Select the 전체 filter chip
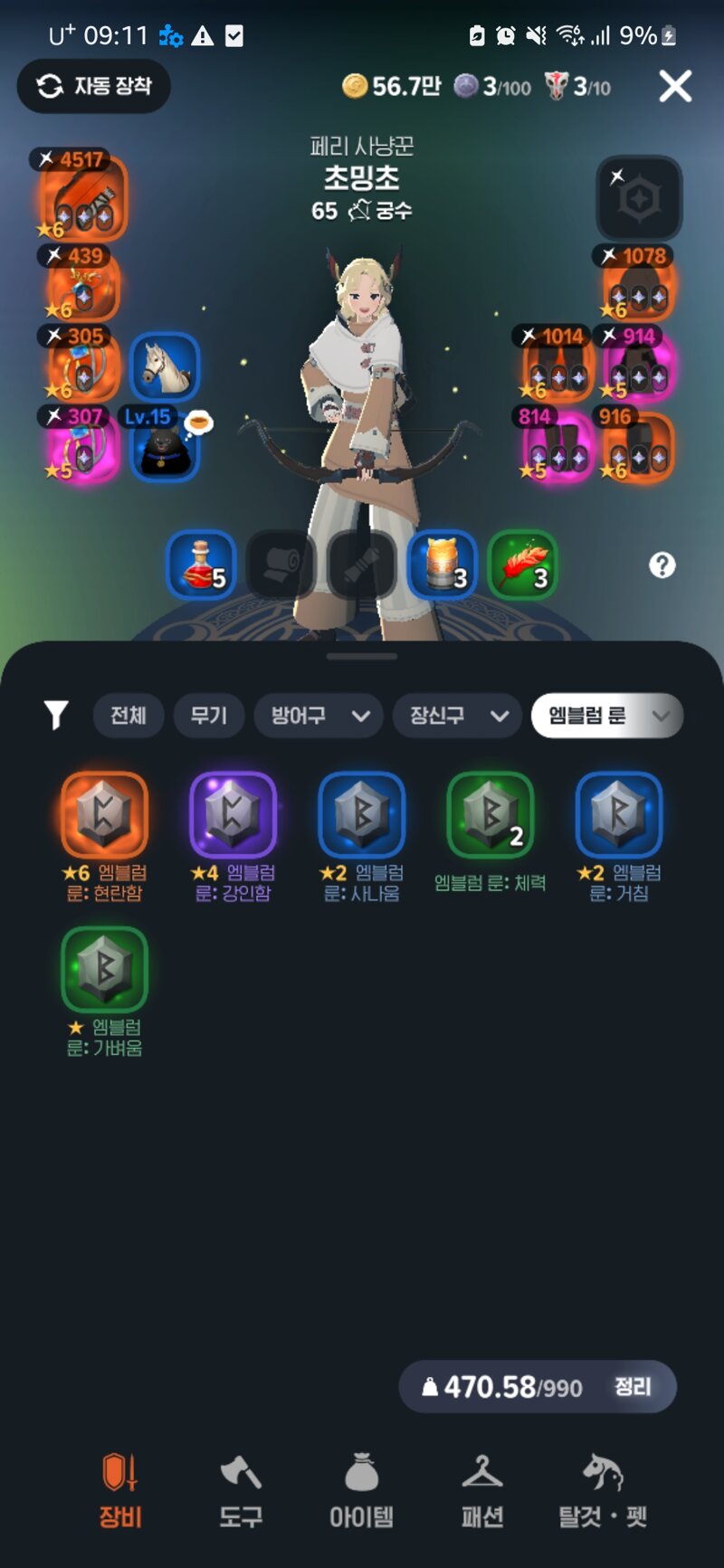 [x=129, y=716]
